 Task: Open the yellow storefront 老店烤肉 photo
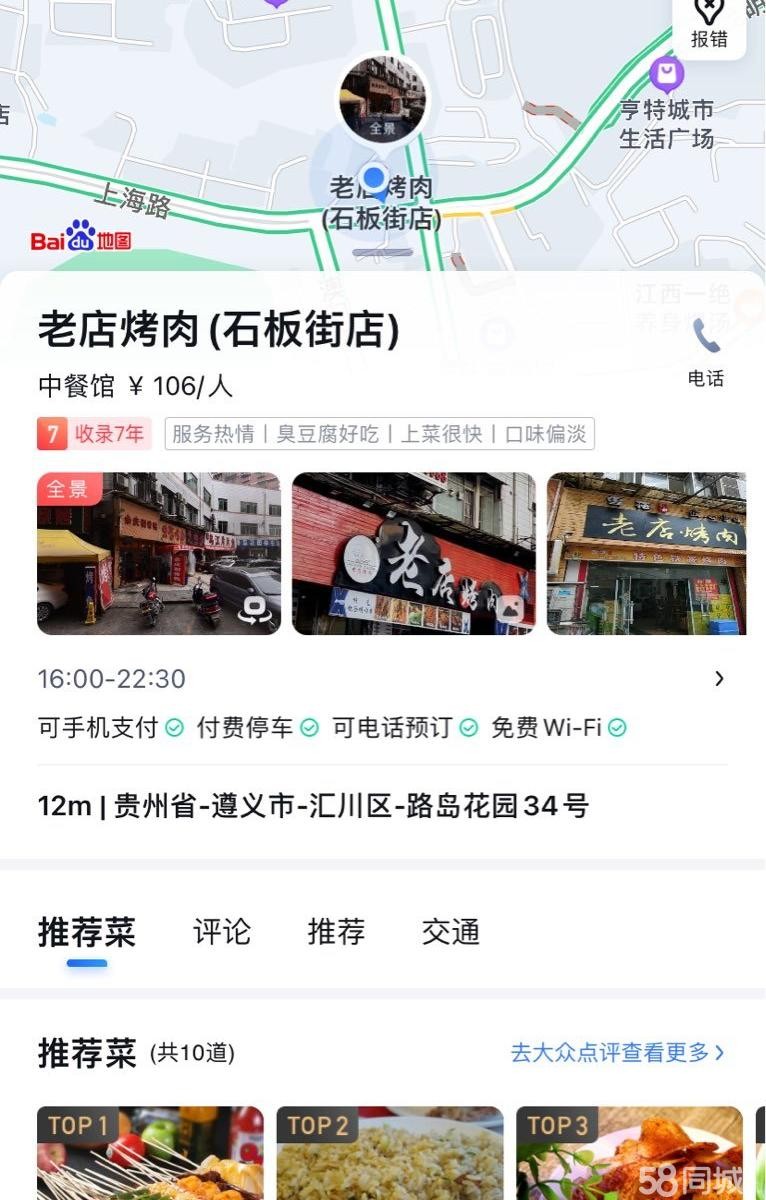(x=647, y=553)
